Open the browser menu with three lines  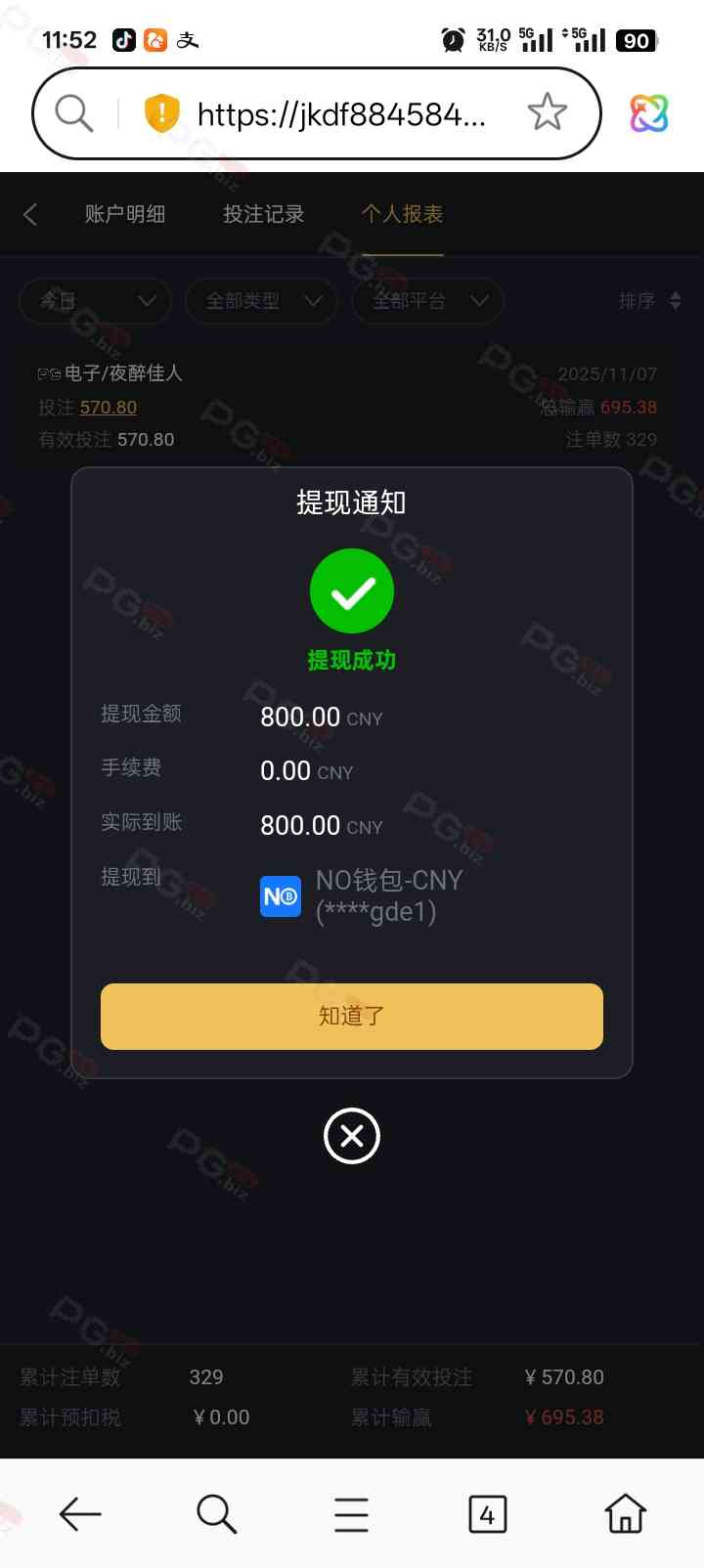351,1514
